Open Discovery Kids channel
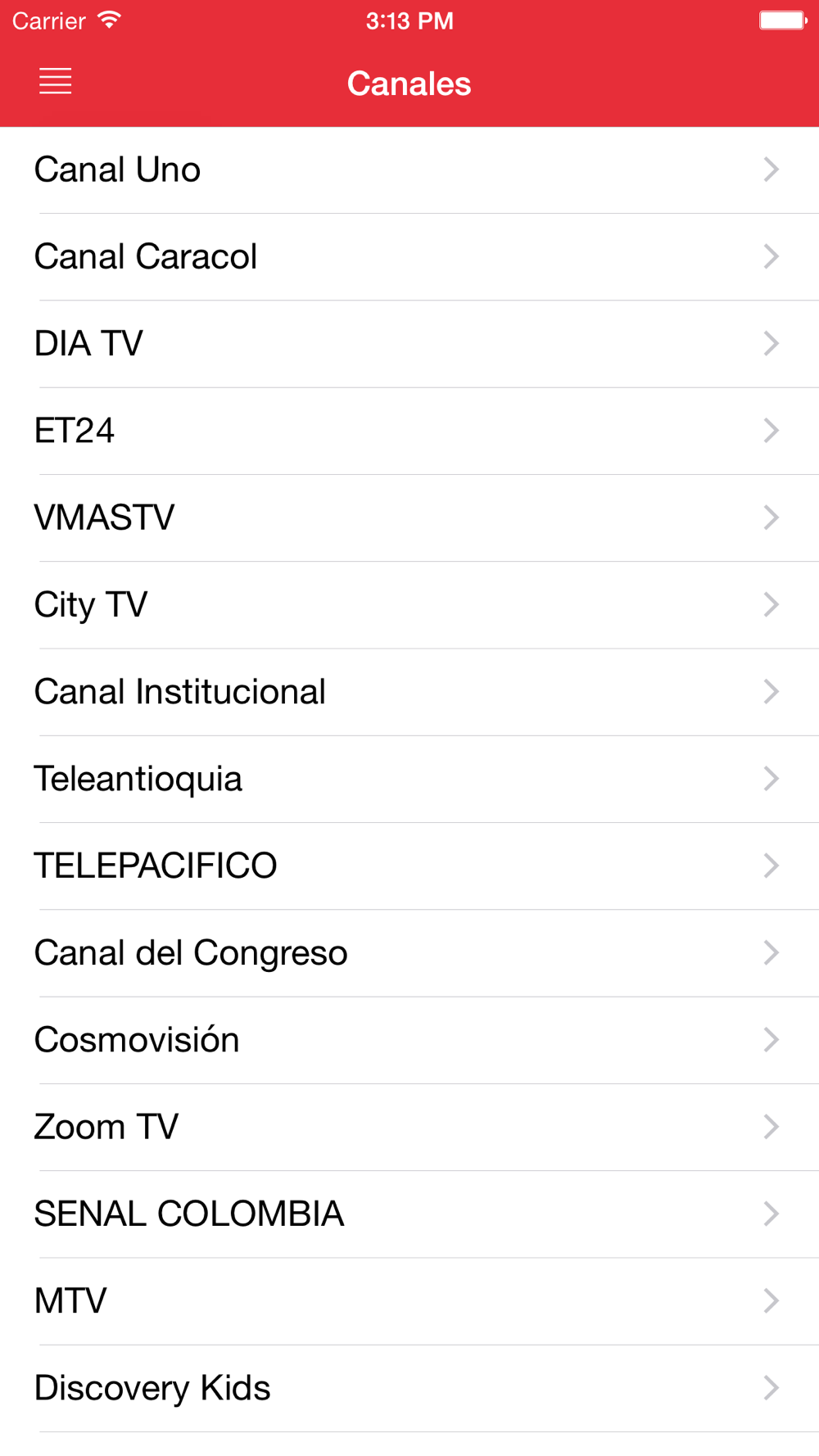This screenshot has width=819, height=1456. point(409,1388)
